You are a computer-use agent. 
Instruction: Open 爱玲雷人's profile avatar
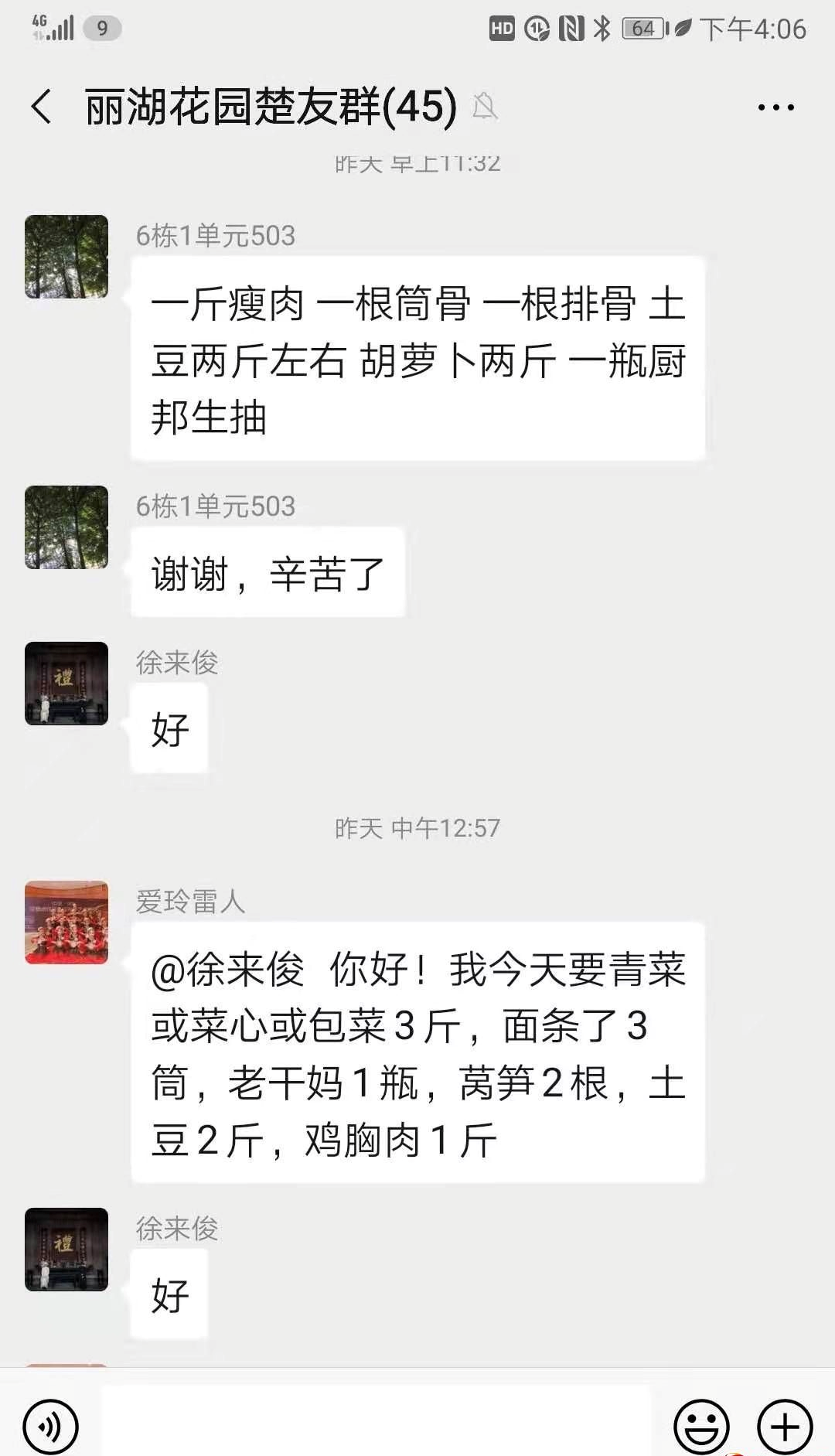pos(66,922)
